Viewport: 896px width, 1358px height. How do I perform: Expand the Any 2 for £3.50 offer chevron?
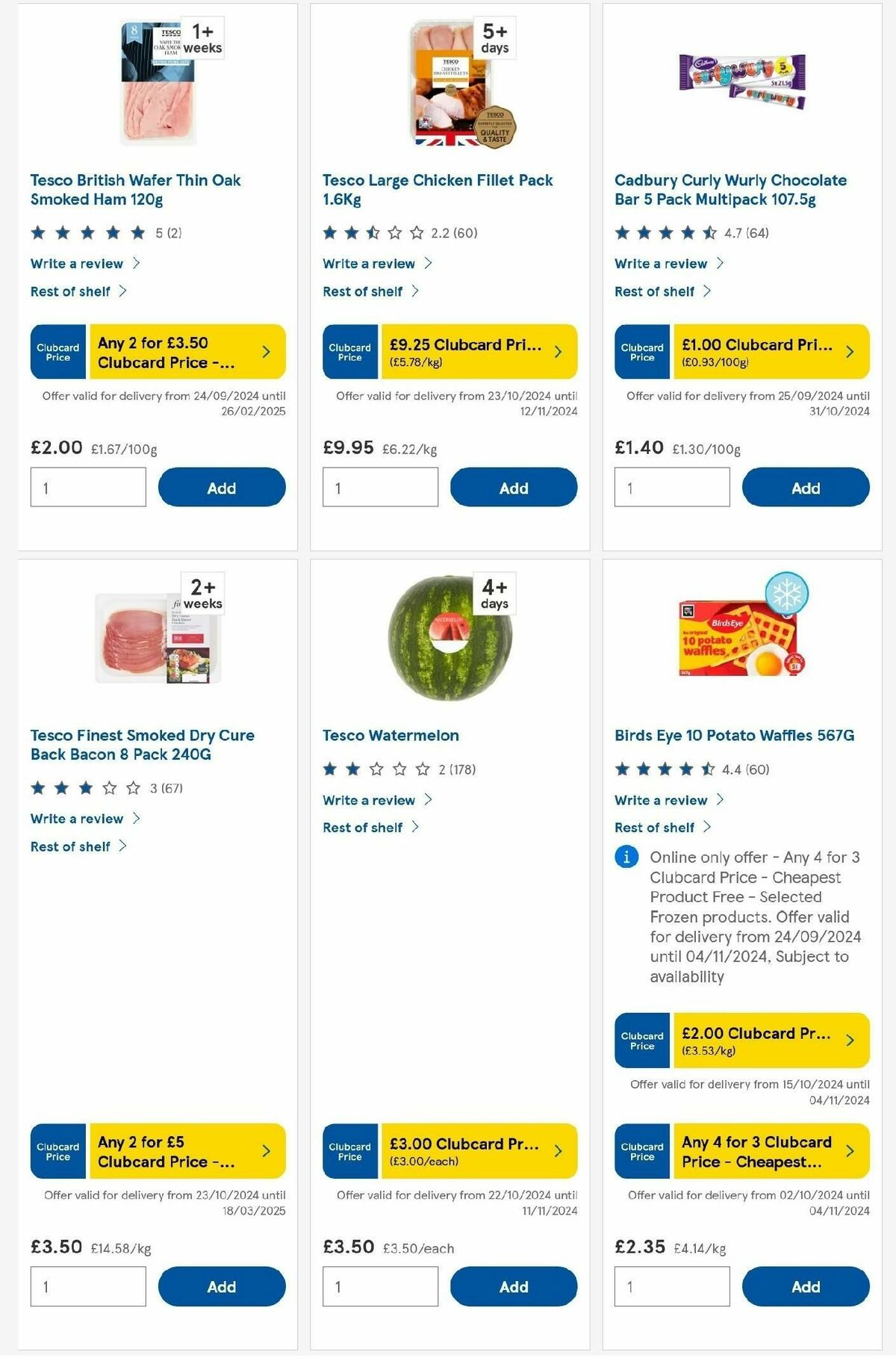pos(265,352)
